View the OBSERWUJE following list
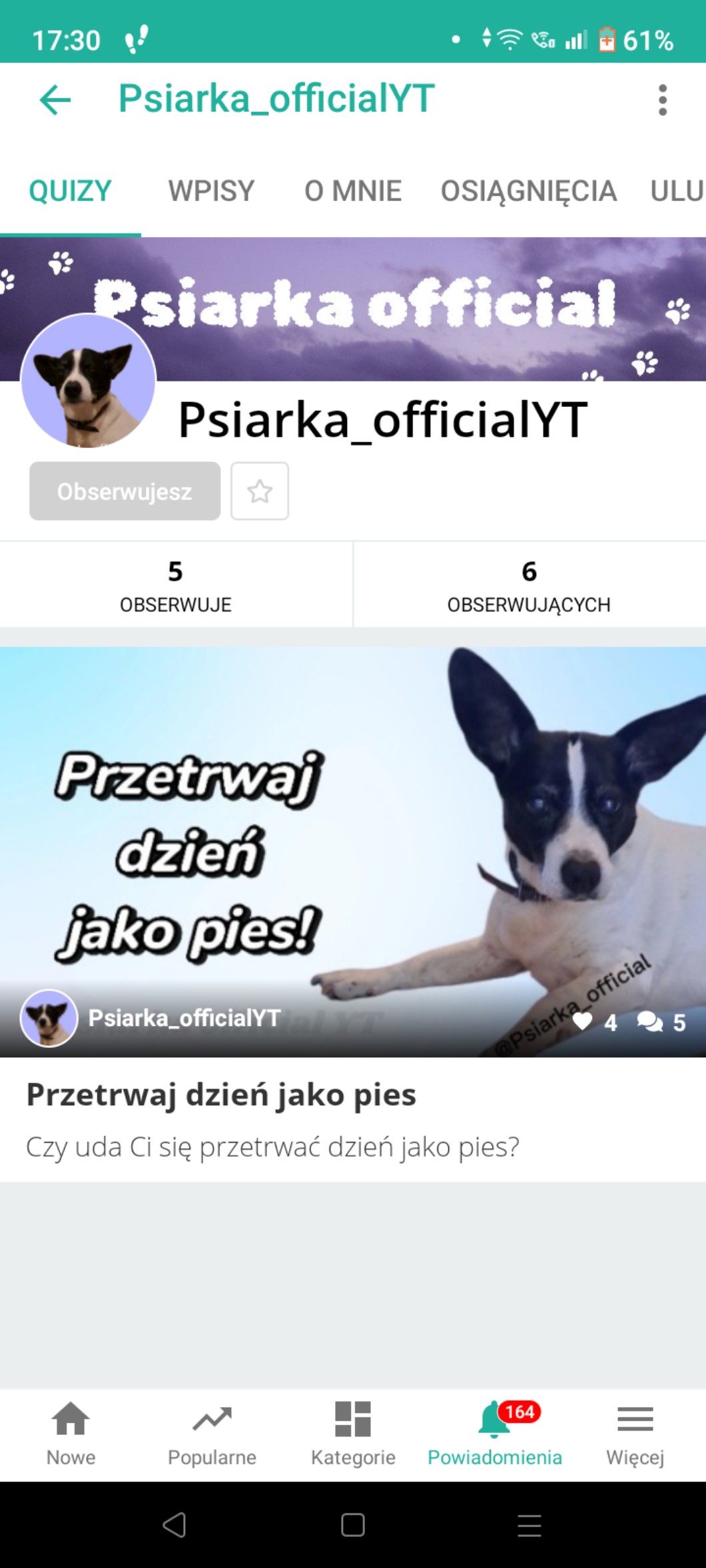Viewport: 706px width, 1568px height. tap(176, 585)
